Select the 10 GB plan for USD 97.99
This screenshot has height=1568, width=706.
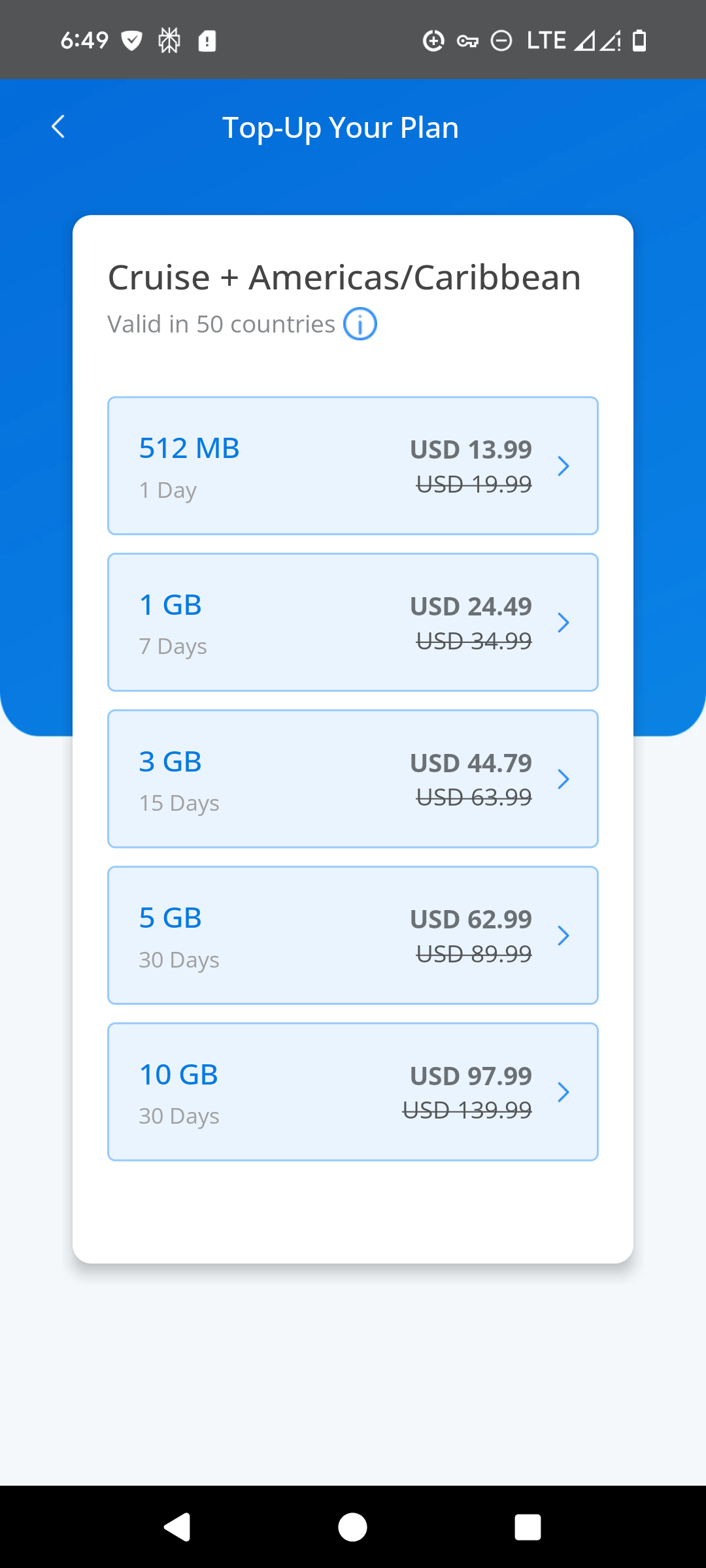(353, 1092)
